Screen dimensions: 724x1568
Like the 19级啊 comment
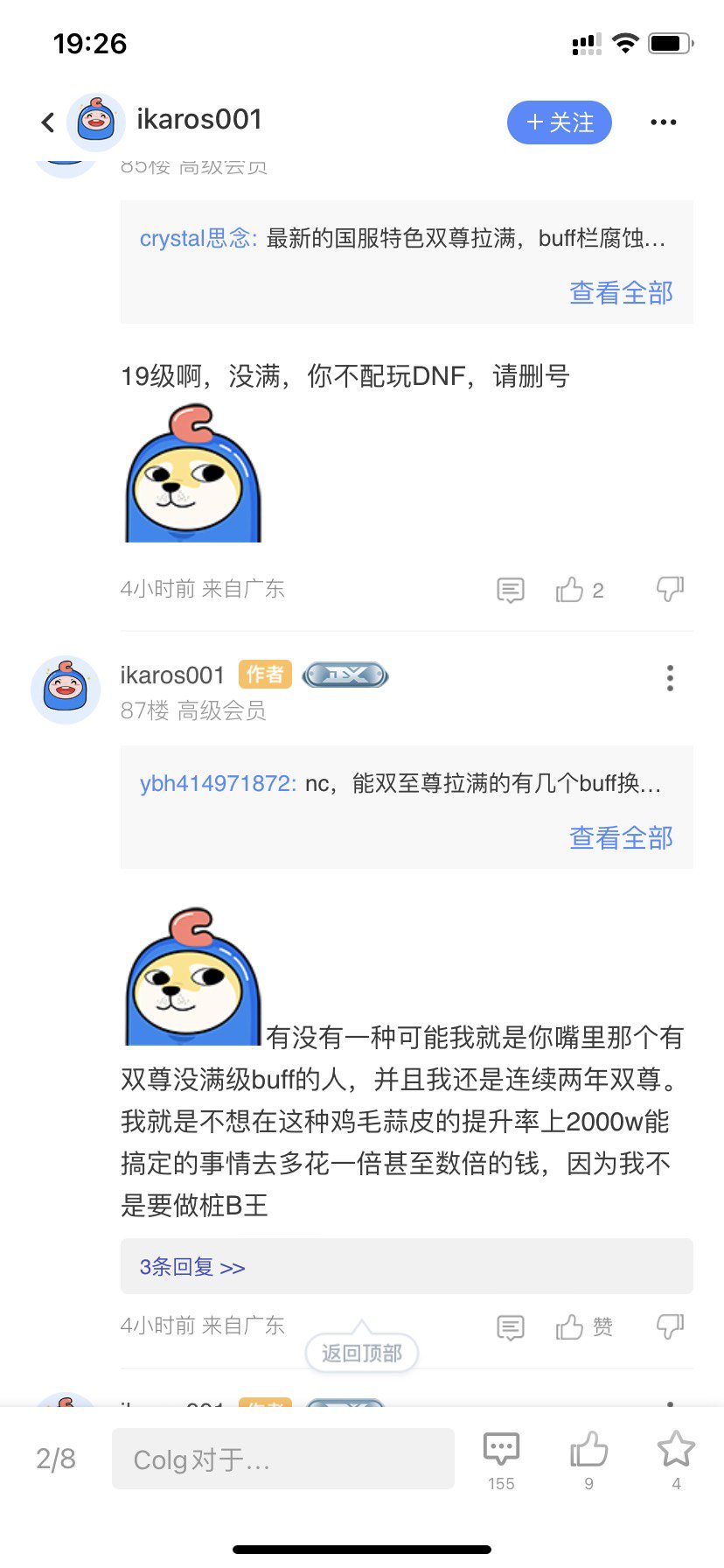click(570, 590)
